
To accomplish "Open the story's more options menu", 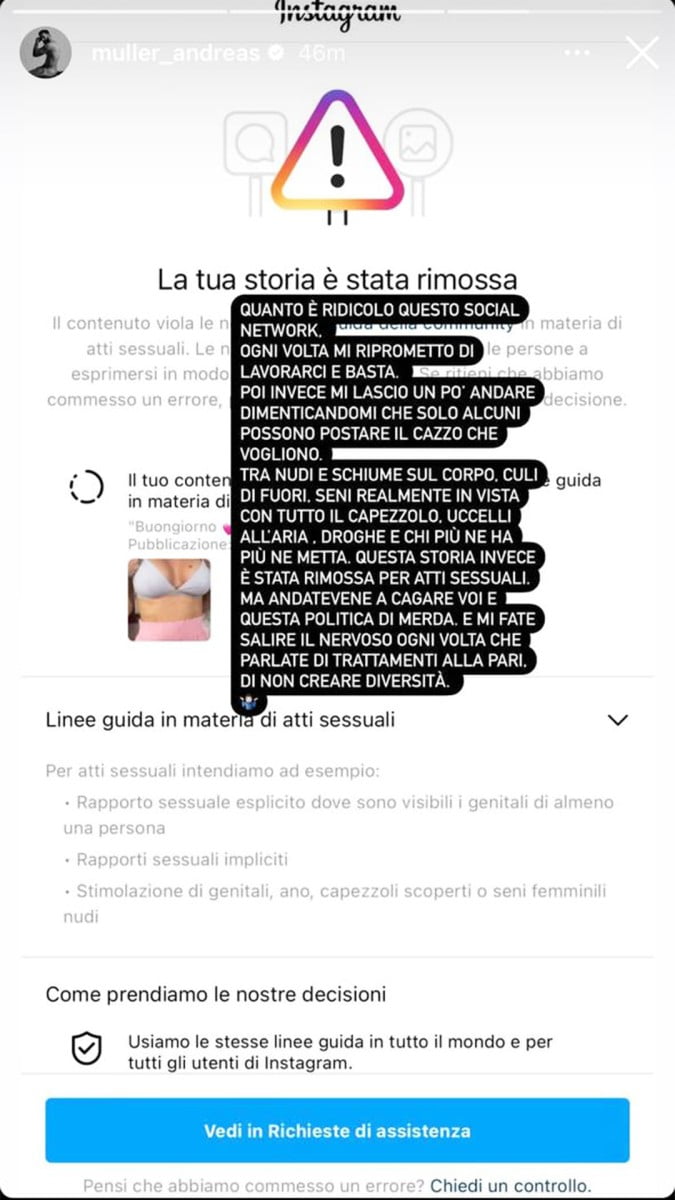I will click(578, 53).
